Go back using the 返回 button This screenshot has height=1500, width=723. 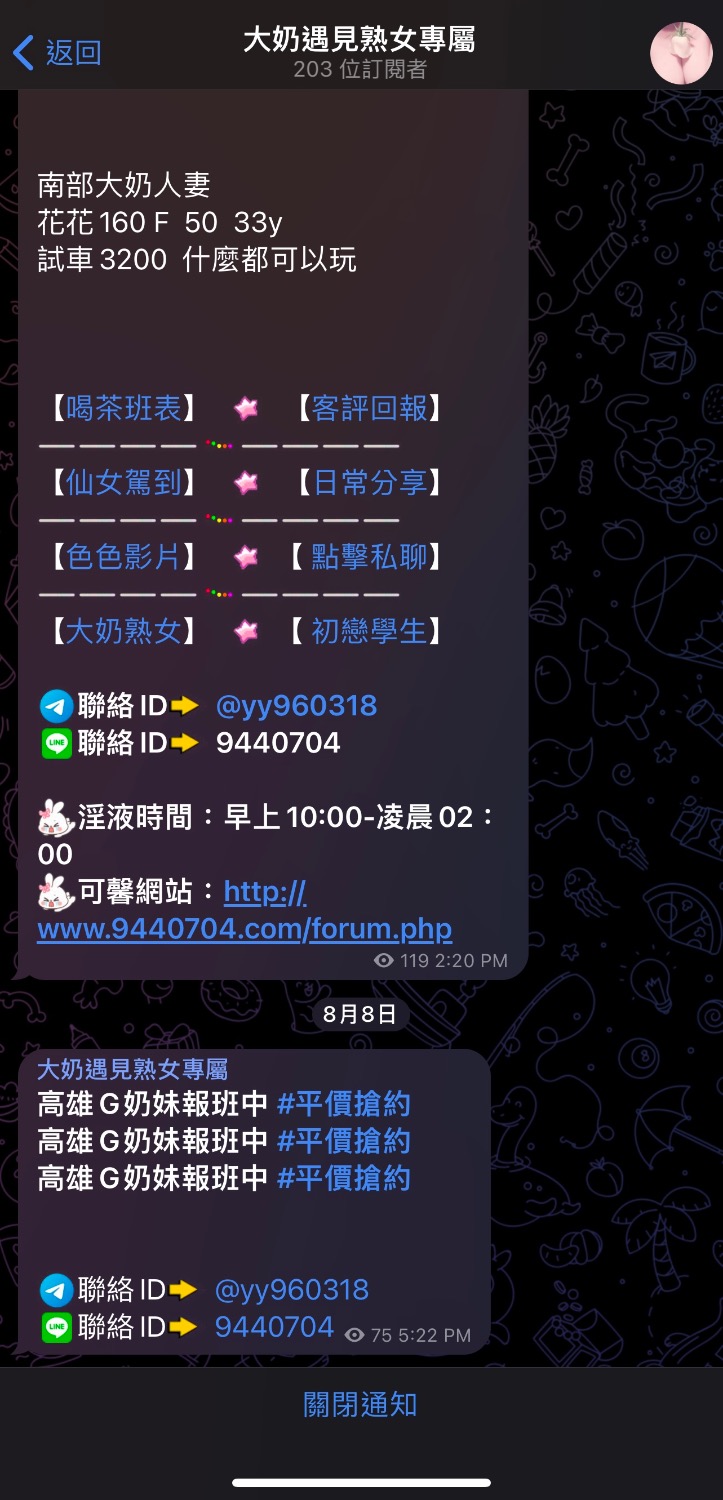pyautogui.click(x=58, y=52)
